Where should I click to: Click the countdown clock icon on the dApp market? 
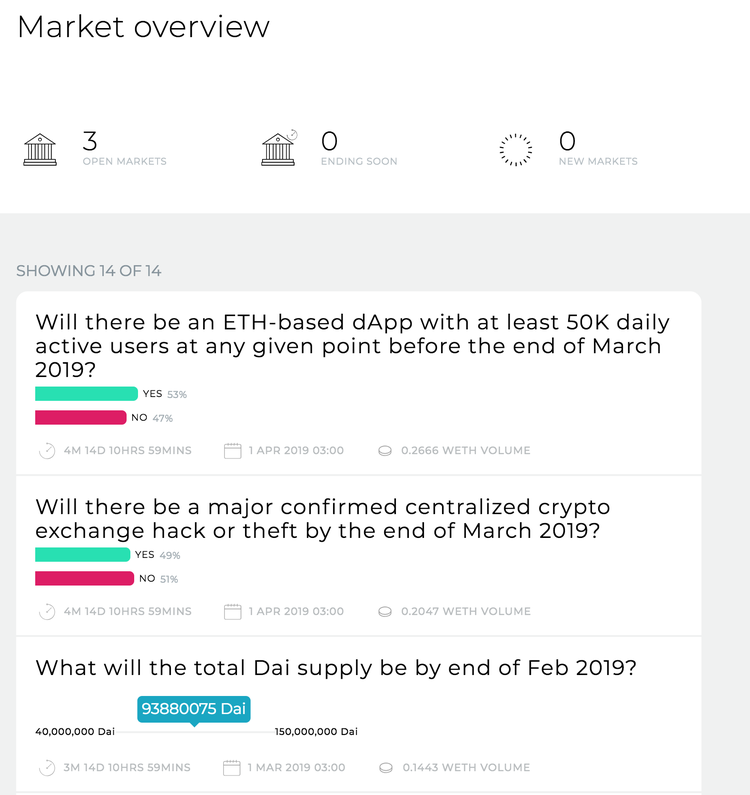point(46,450)
